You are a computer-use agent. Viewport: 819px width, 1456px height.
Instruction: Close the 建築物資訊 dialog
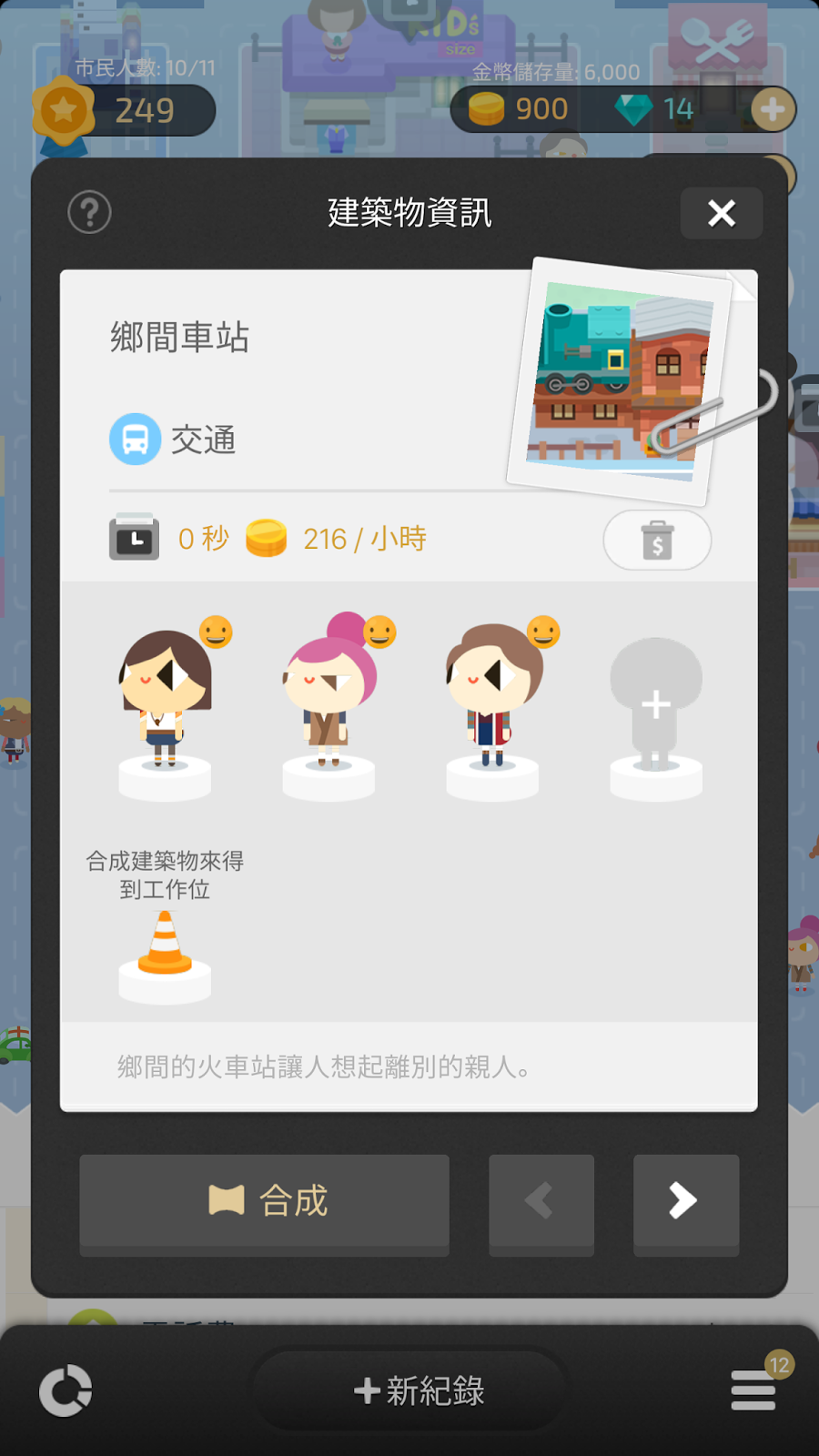tap(721, 213)
